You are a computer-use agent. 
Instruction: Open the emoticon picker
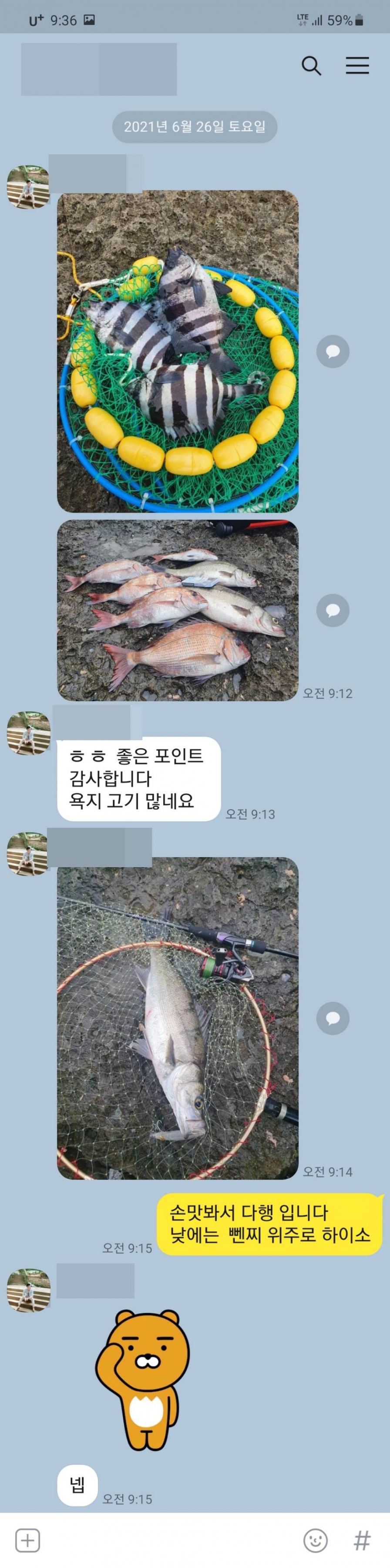pos(315,1540)
